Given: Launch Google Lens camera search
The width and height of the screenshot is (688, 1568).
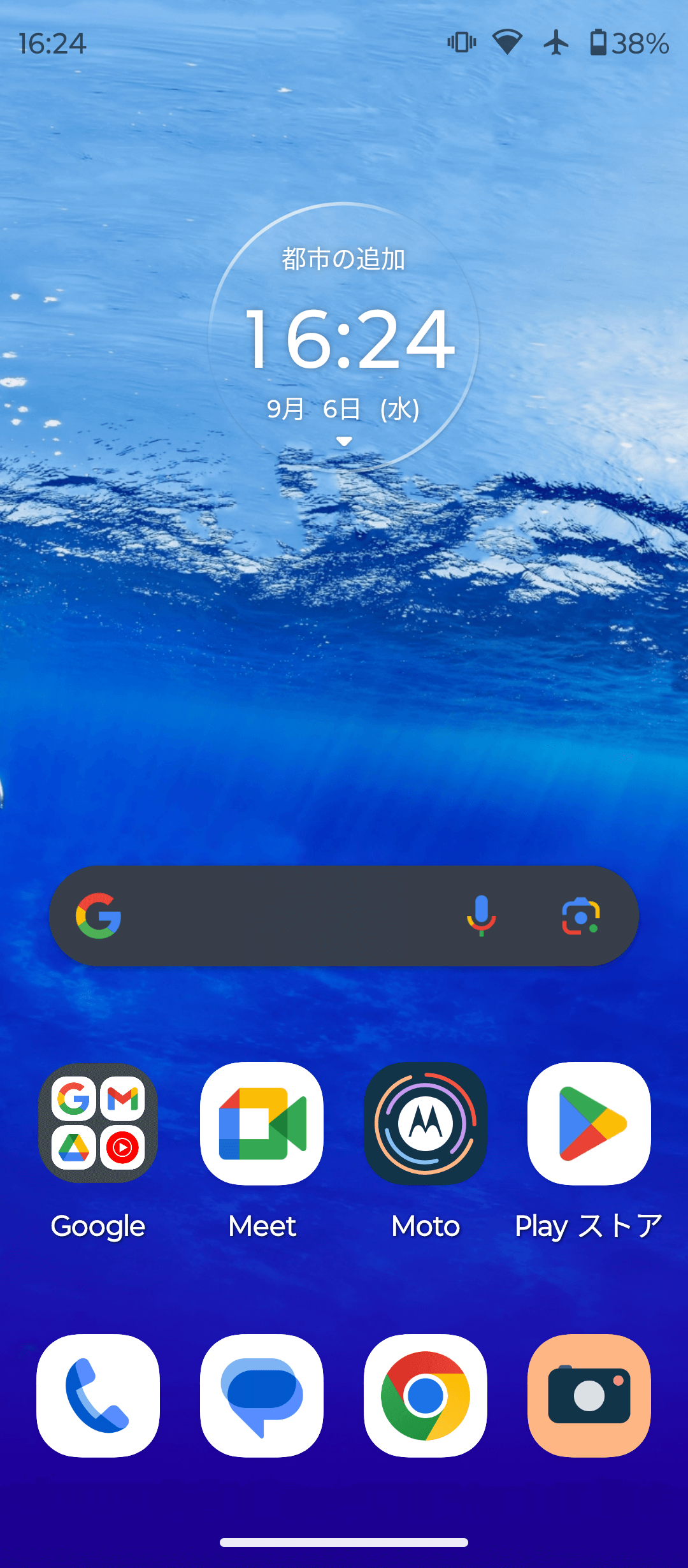Looking at the screenshot, I should [x=580, y=916].
